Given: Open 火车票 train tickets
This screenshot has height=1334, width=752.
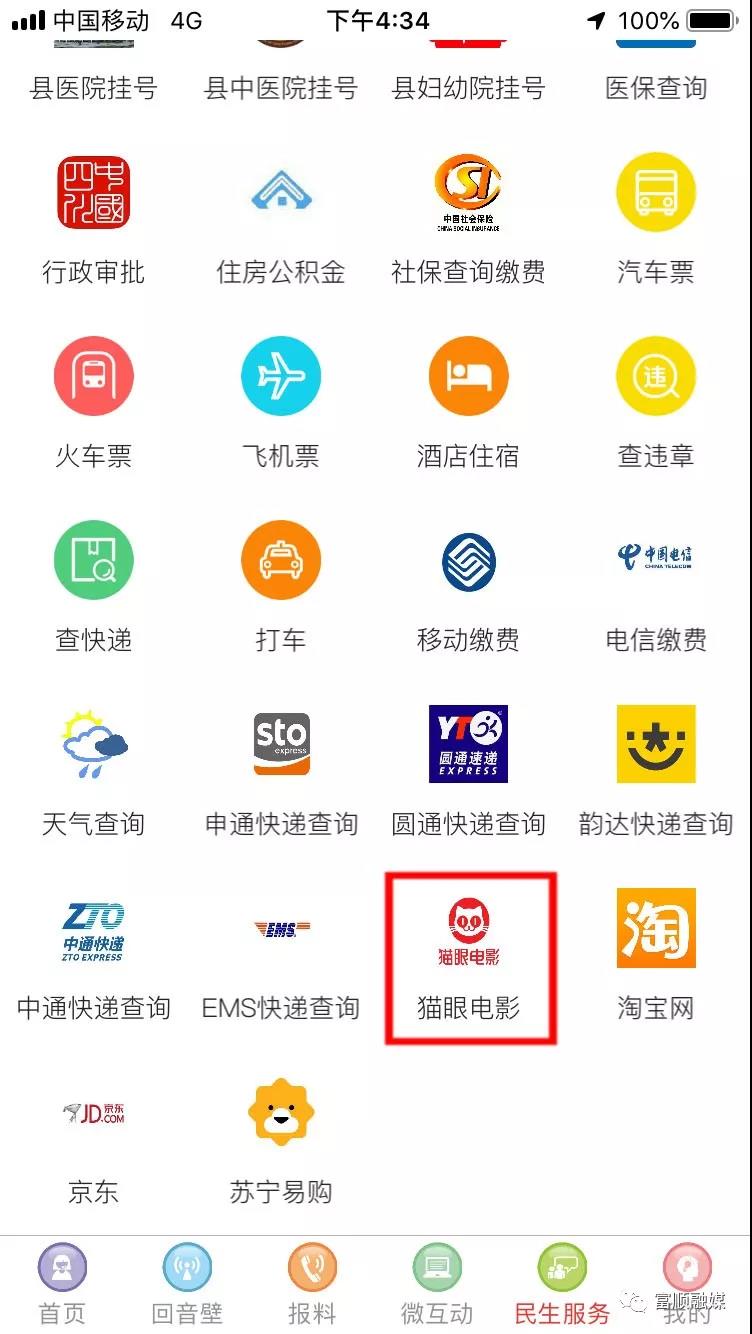Looking at the screenshot, I should (93, 377).
